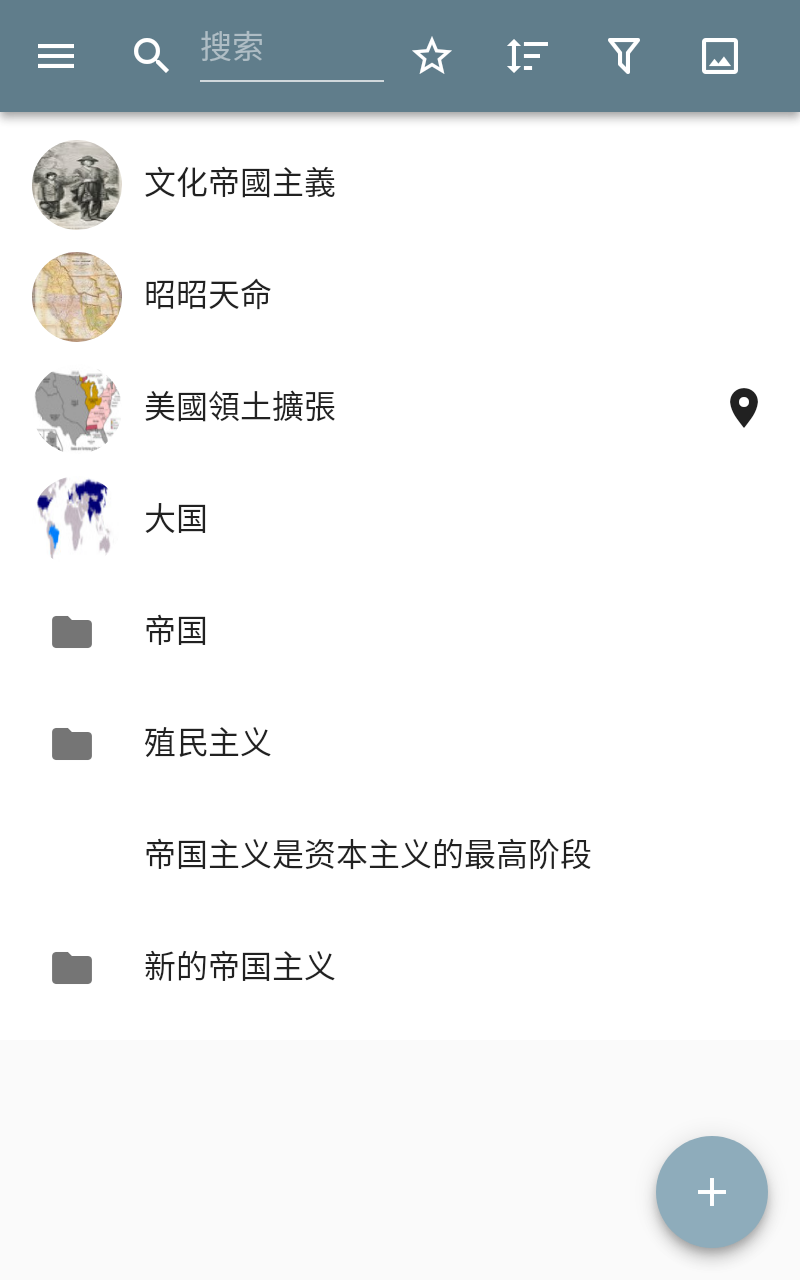Open the 昭昭天命 entry
This screenshot has width=800, height=1280.
400,296
